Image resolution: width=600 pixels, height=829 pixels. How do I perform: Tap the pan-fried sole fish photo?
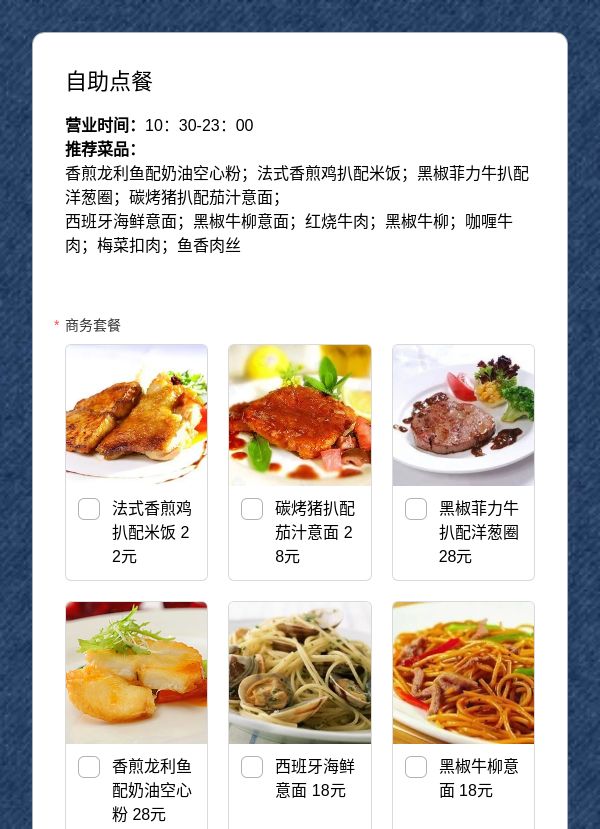coord(136,673)
